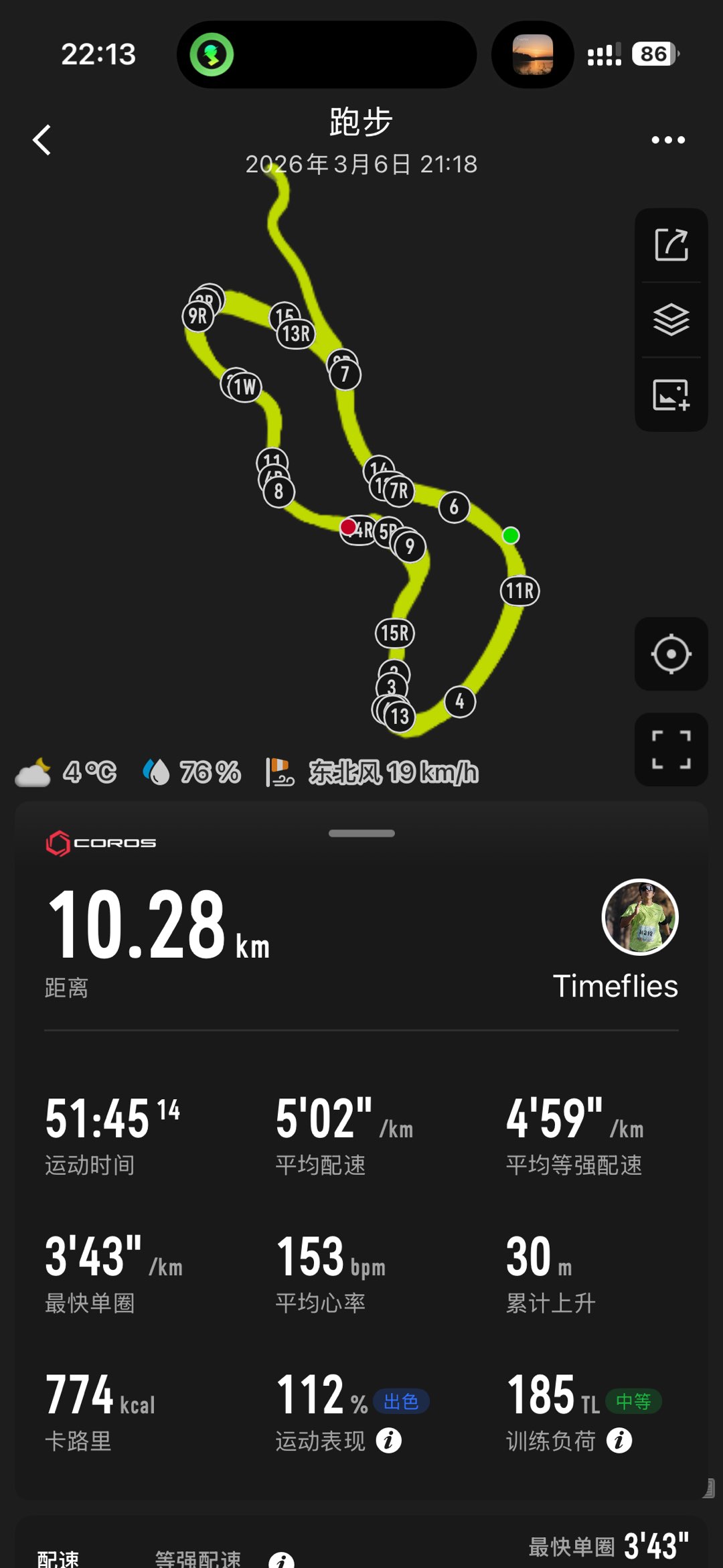Screen dimensions: 723x1568
Task: Show info about 训练负荷
Action: 619,1440
